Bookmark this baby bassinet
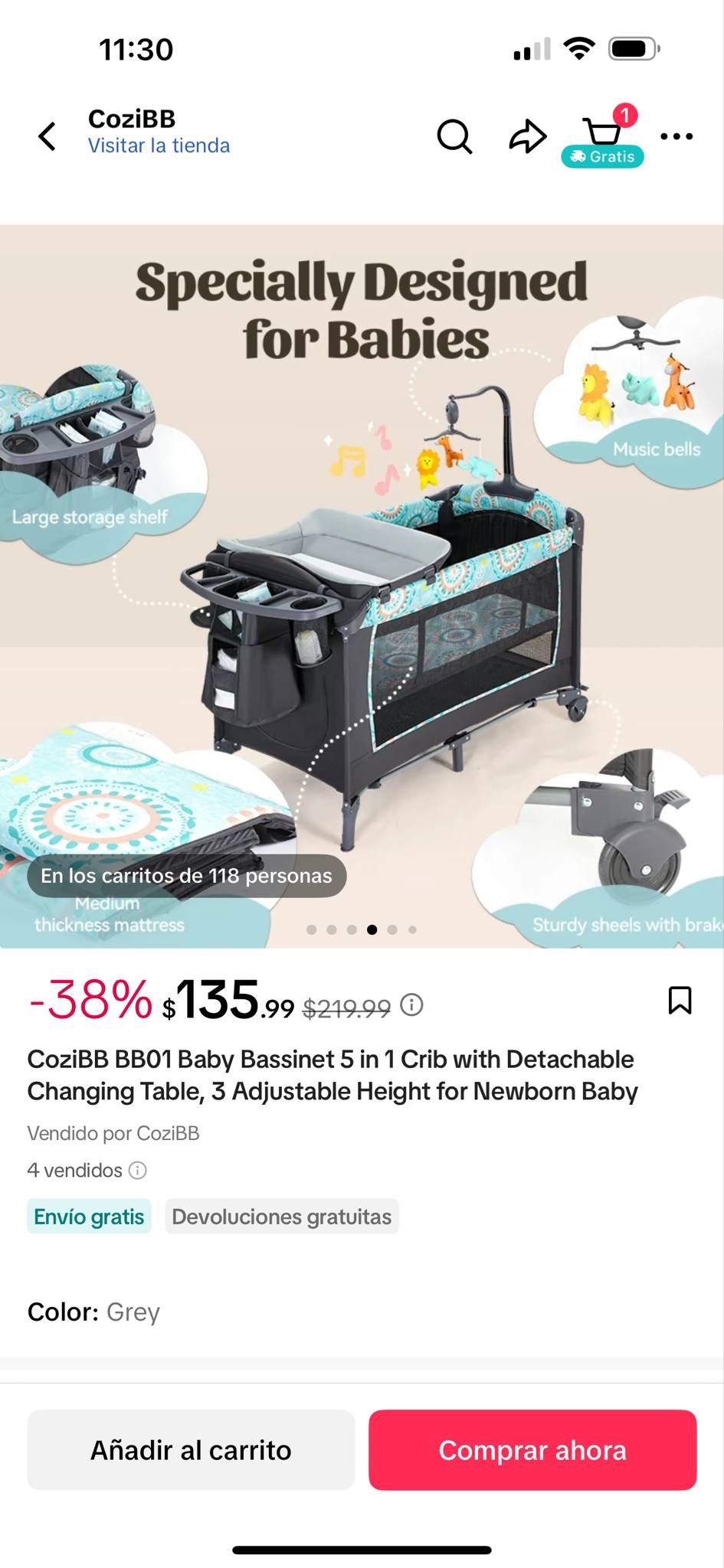Image resolution: width=724 pixels, height=1568 pixels. (680, 1001)
